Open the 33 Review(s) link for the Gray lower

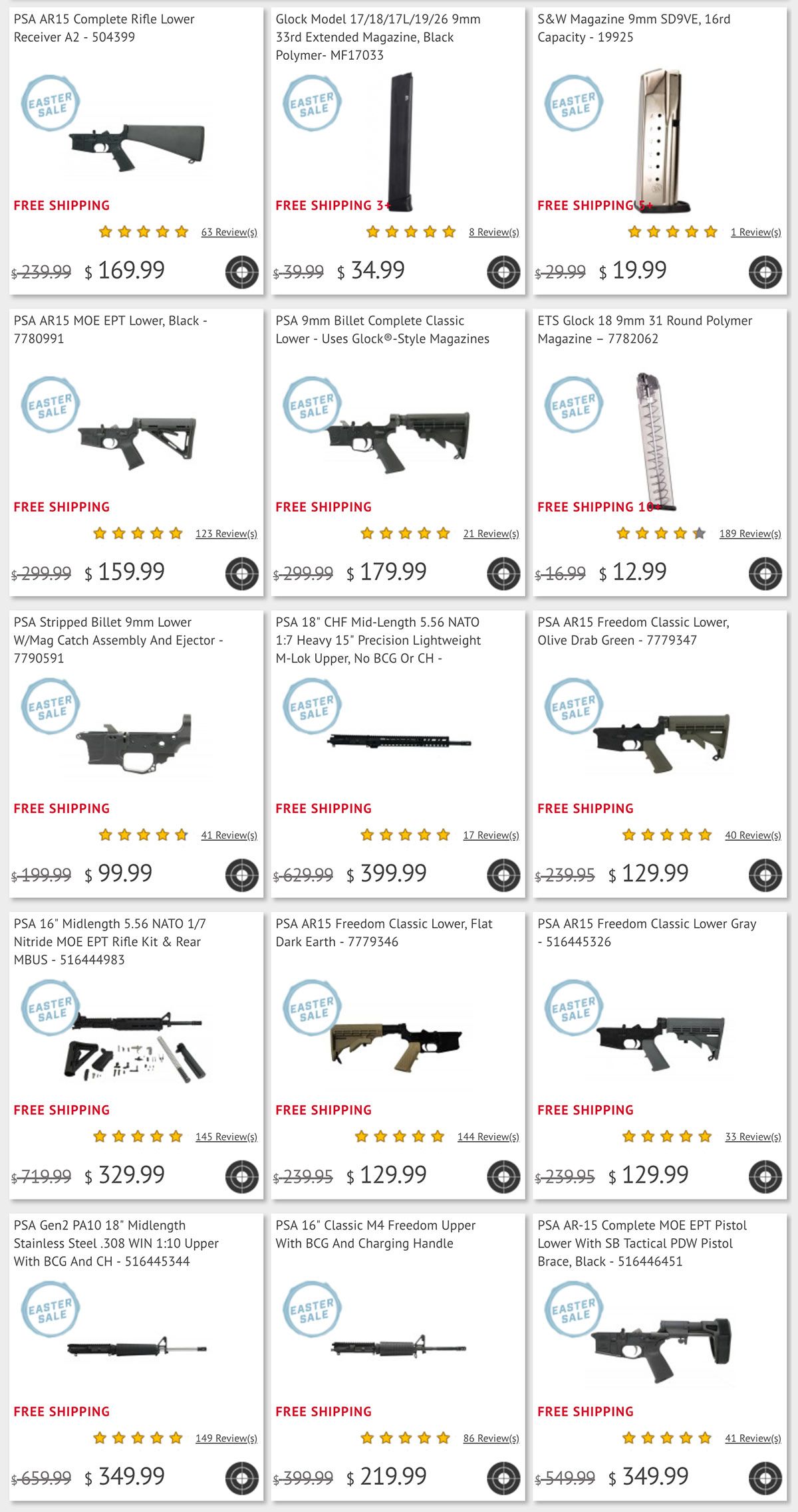point(753,1136)
